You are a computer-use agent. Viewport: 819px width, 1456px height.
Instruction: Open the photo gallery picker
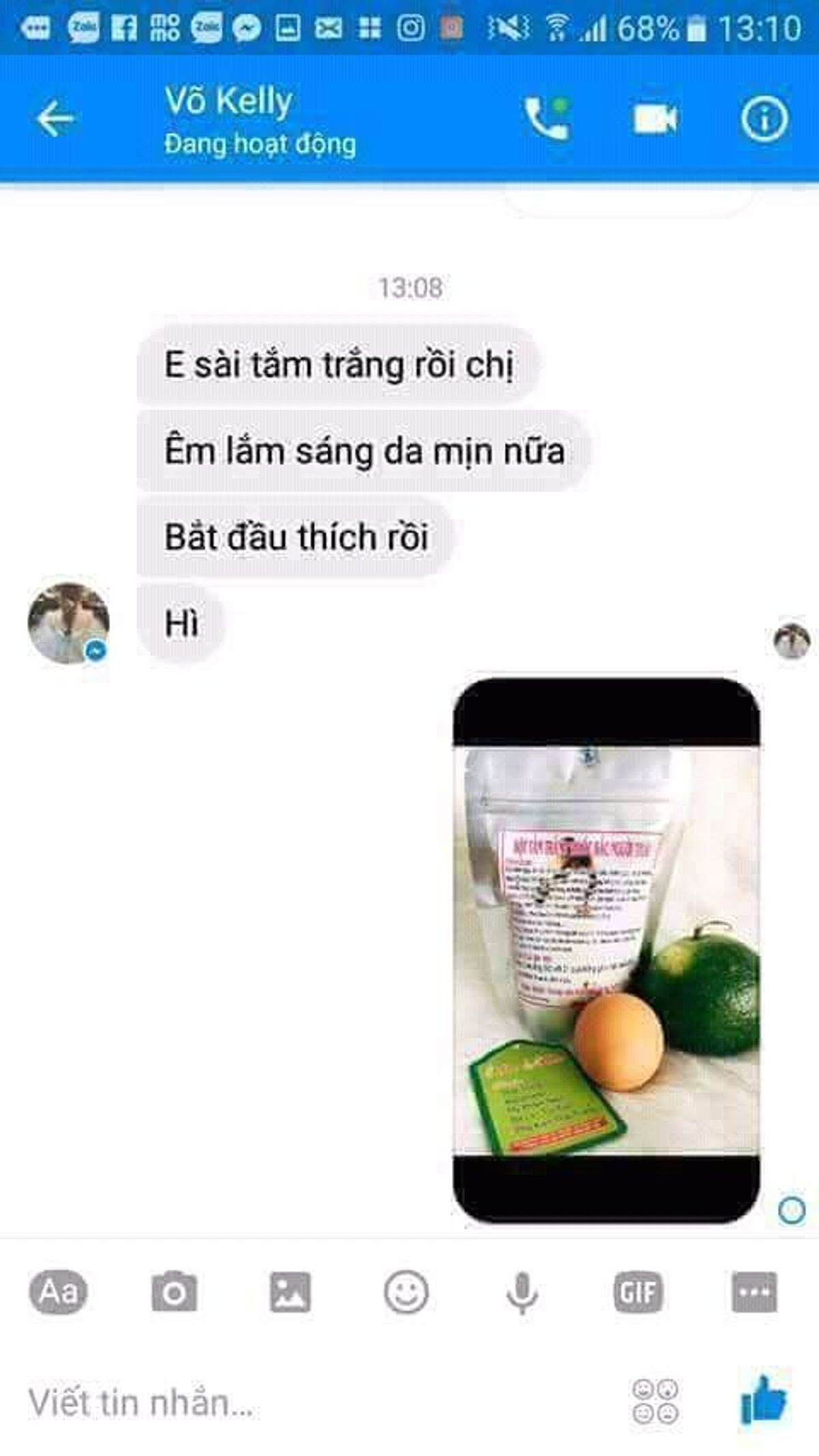(x=290, y=1291)
